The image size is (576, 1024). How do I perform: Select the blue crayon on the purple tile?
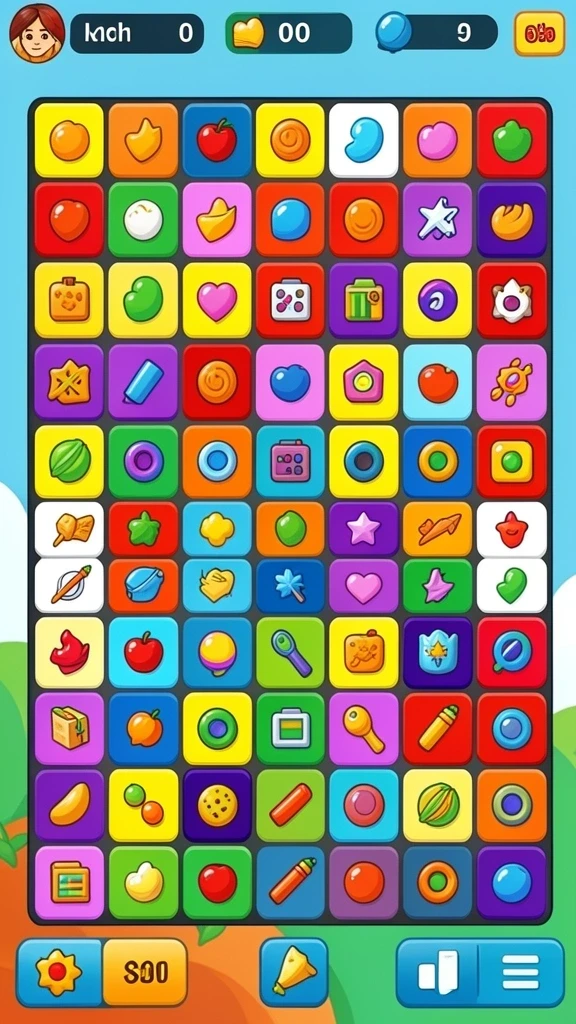143,381
